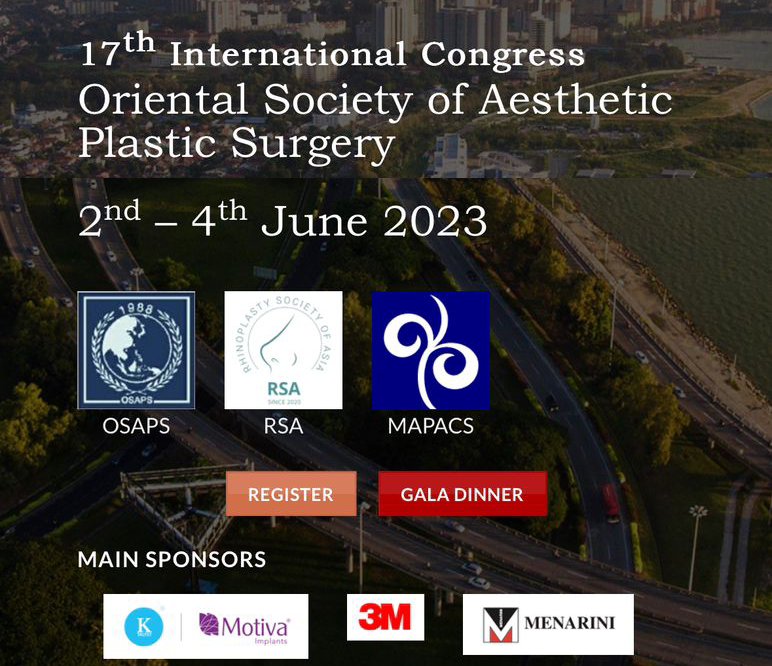Tap the REGISTER button
Image resolution: width=772 pixels, height=666 pixels.
tap(290, 494)
